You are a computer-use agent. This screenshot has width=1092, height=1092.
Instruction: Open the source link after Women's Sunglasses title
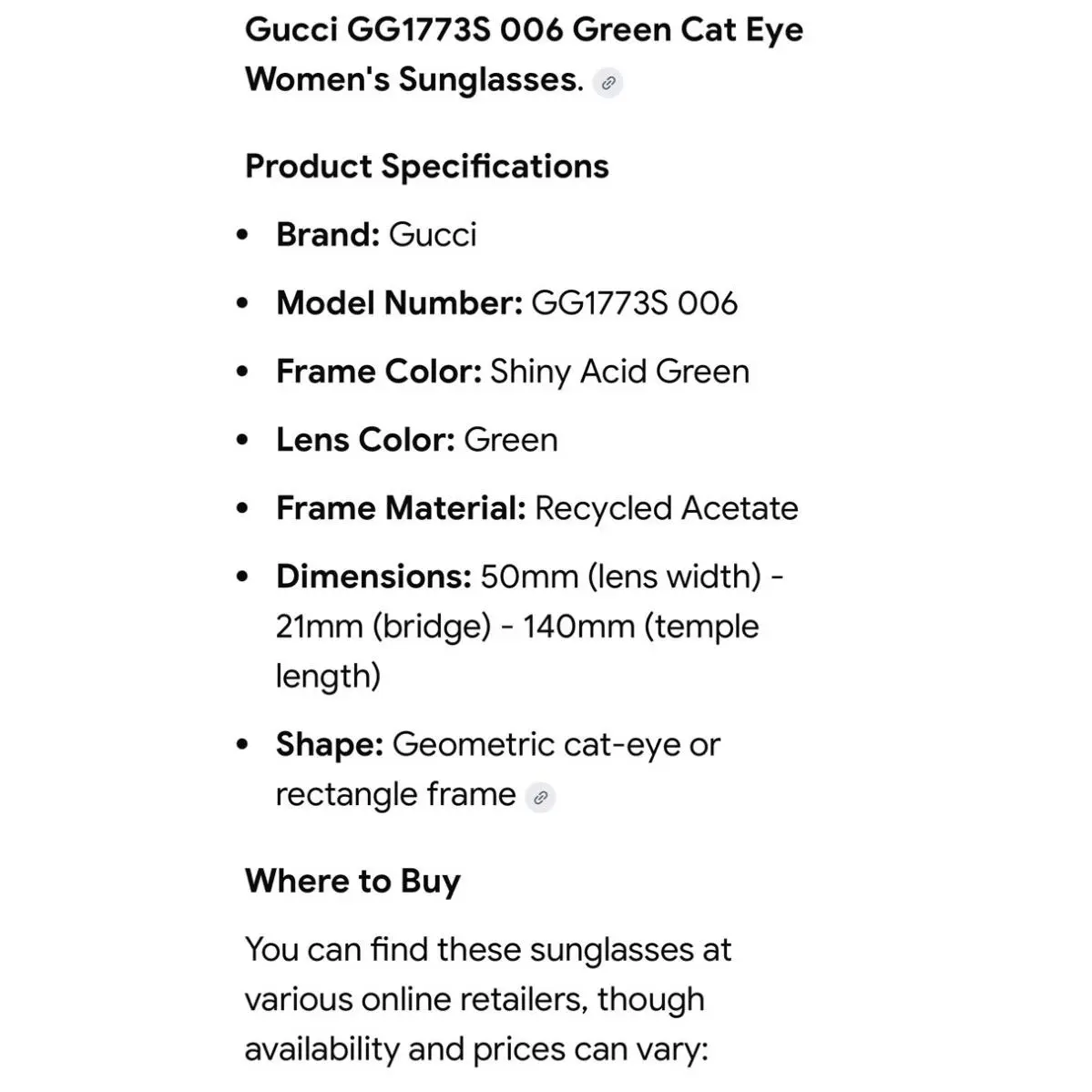(x=608, y=84)
